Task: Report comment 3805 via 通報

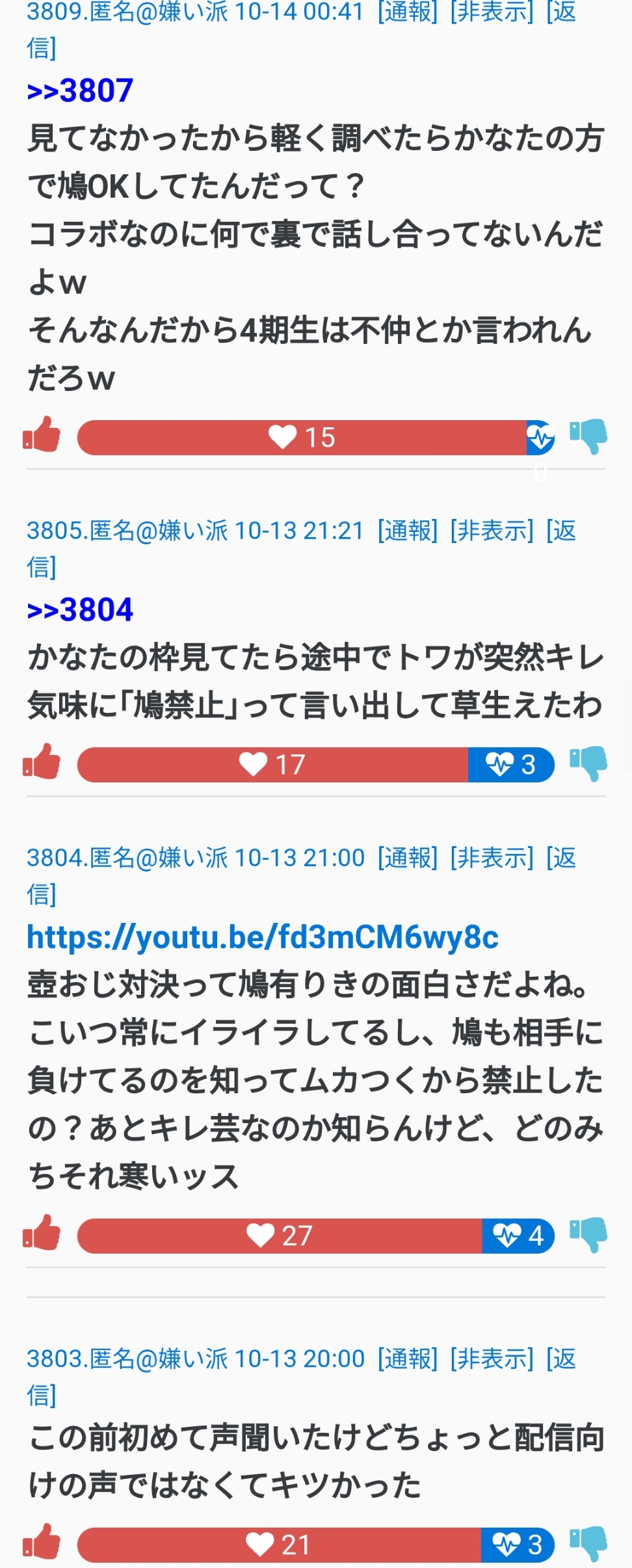Action: [x=408, y=531]
